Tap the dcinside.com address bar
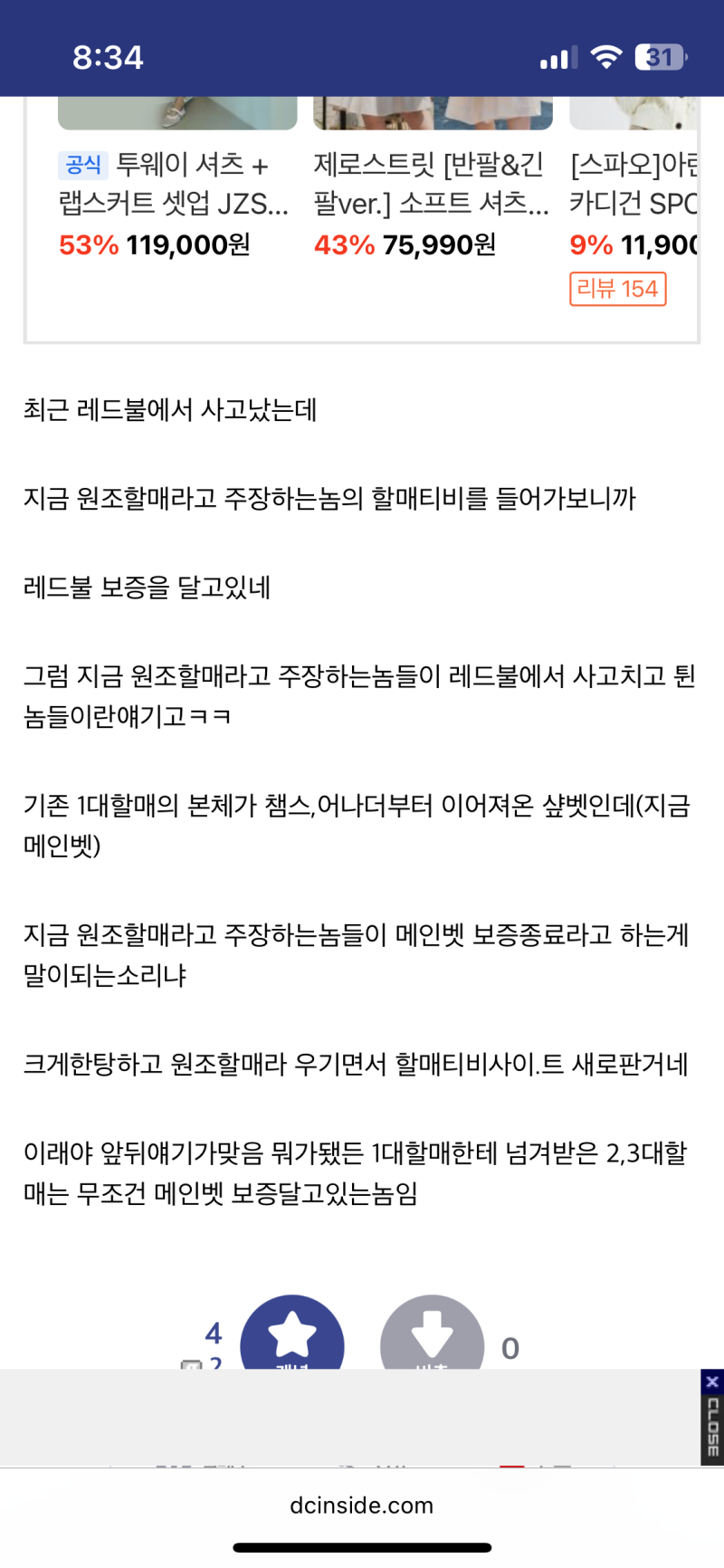The image size is (724, 1568). [361, 1506]
